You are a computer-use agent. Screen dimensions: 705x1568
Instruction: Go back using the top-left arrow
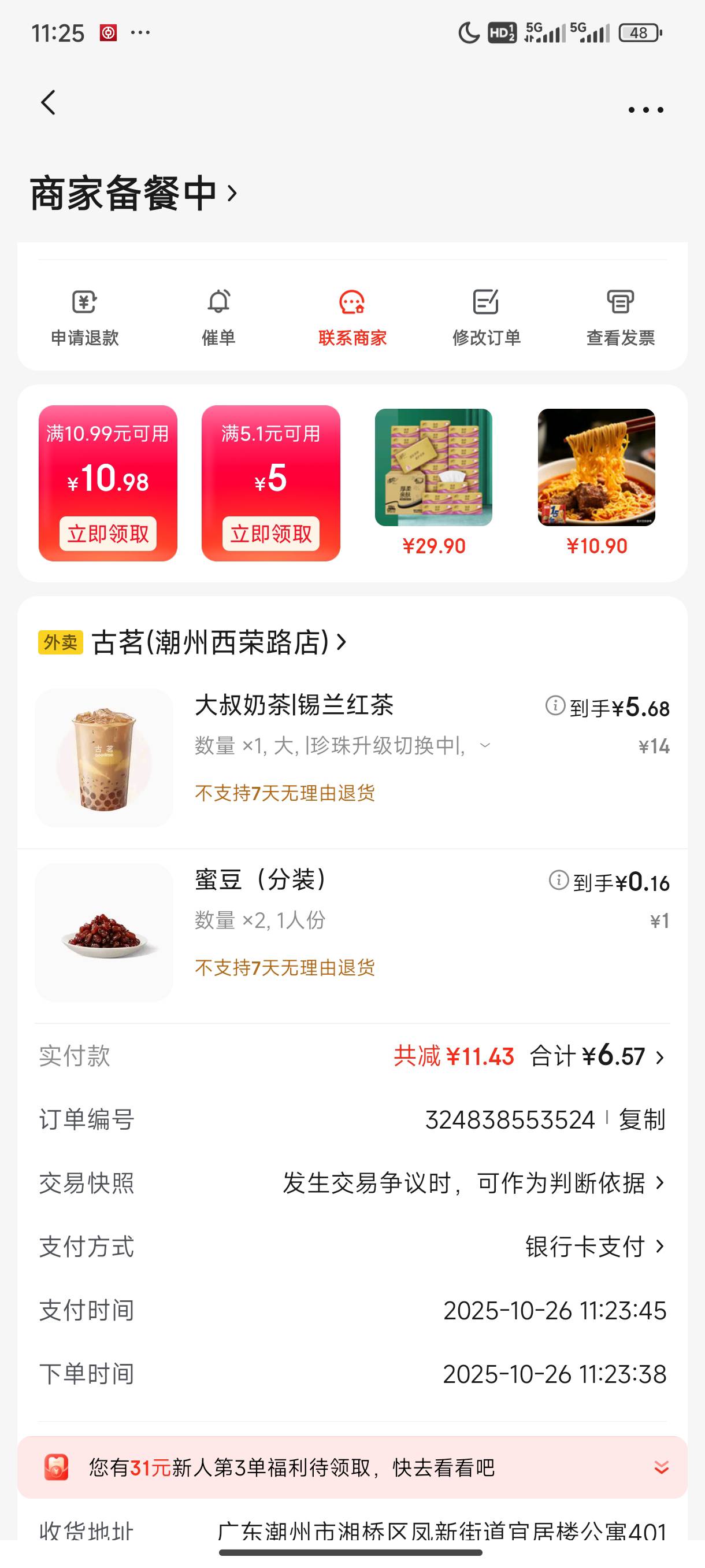pyautogui.click(x=49, y=102)
